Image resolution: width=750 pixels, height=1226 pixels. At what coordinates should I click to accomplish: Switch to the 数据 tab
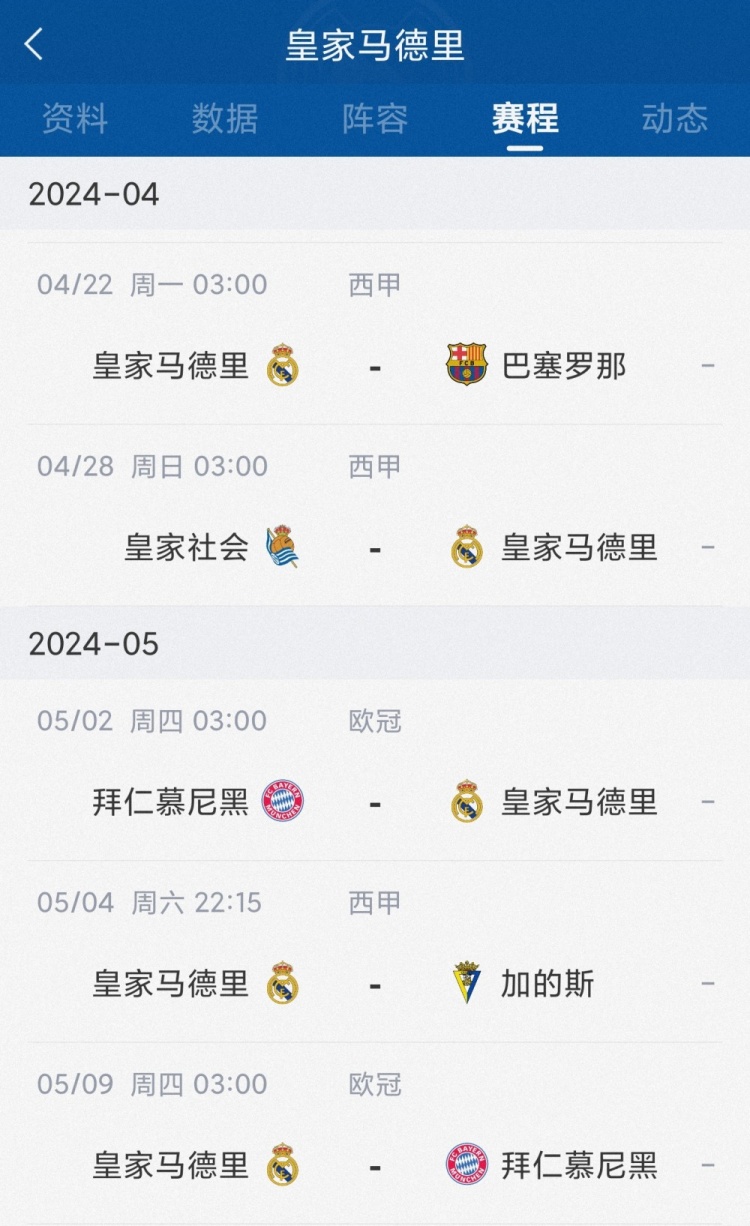(x=225, y=119)
